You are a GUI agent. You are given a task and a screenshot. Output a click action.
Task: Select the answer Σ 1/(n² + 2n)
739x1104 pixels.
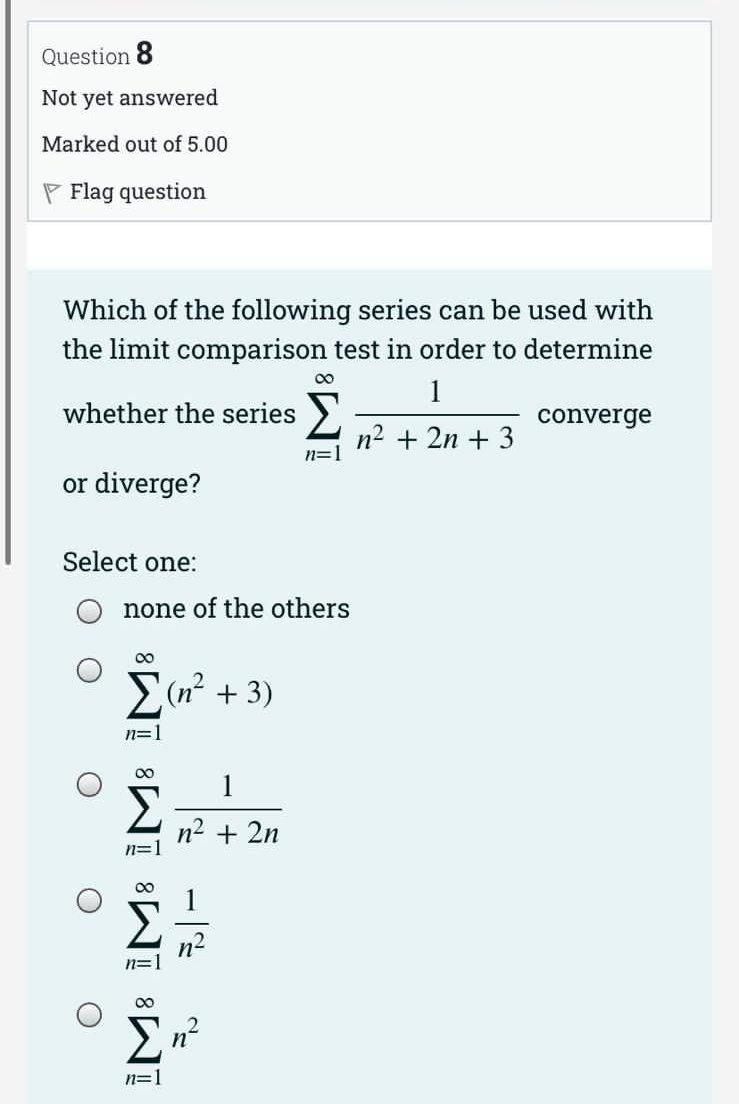coord(89,784)
